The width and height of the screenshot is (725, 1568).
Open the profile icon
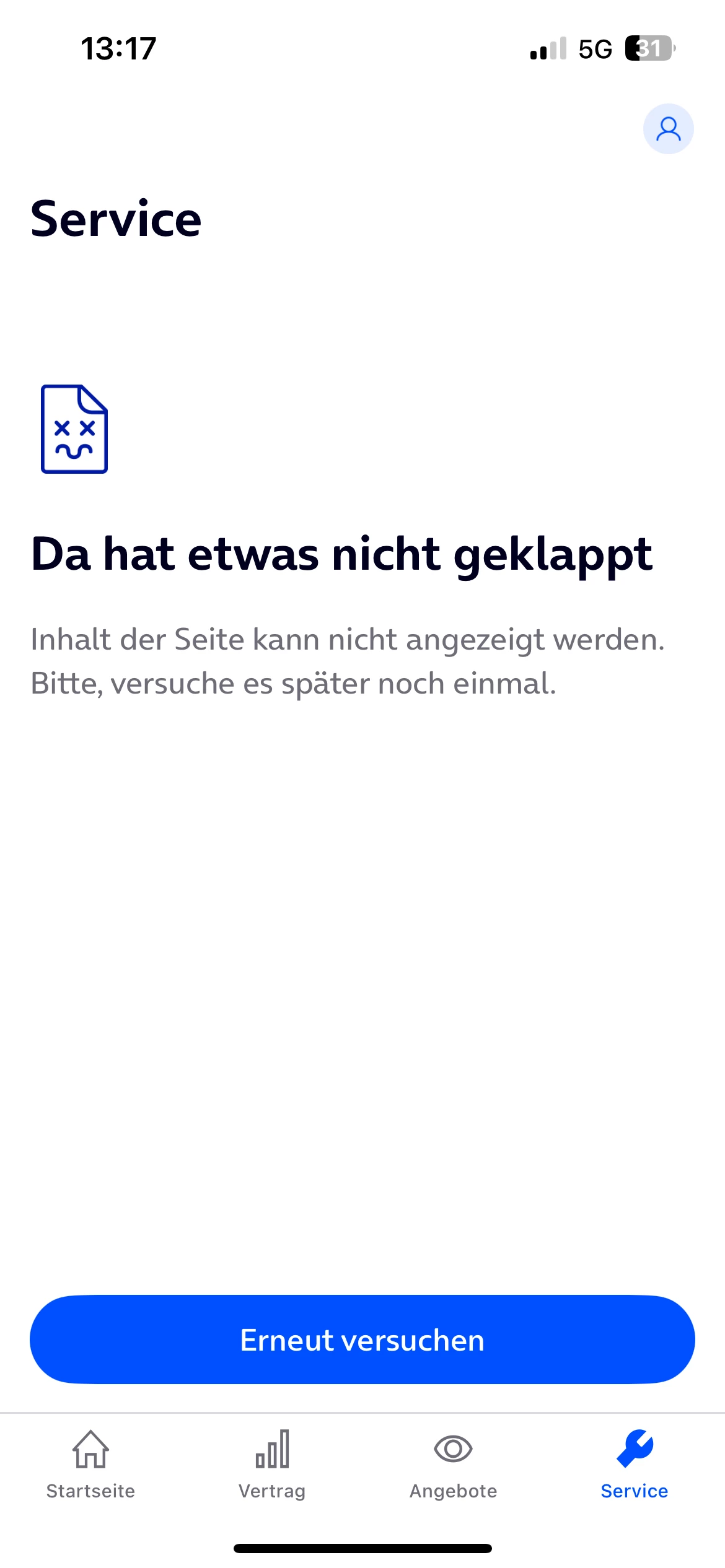[x=668, y=129]
